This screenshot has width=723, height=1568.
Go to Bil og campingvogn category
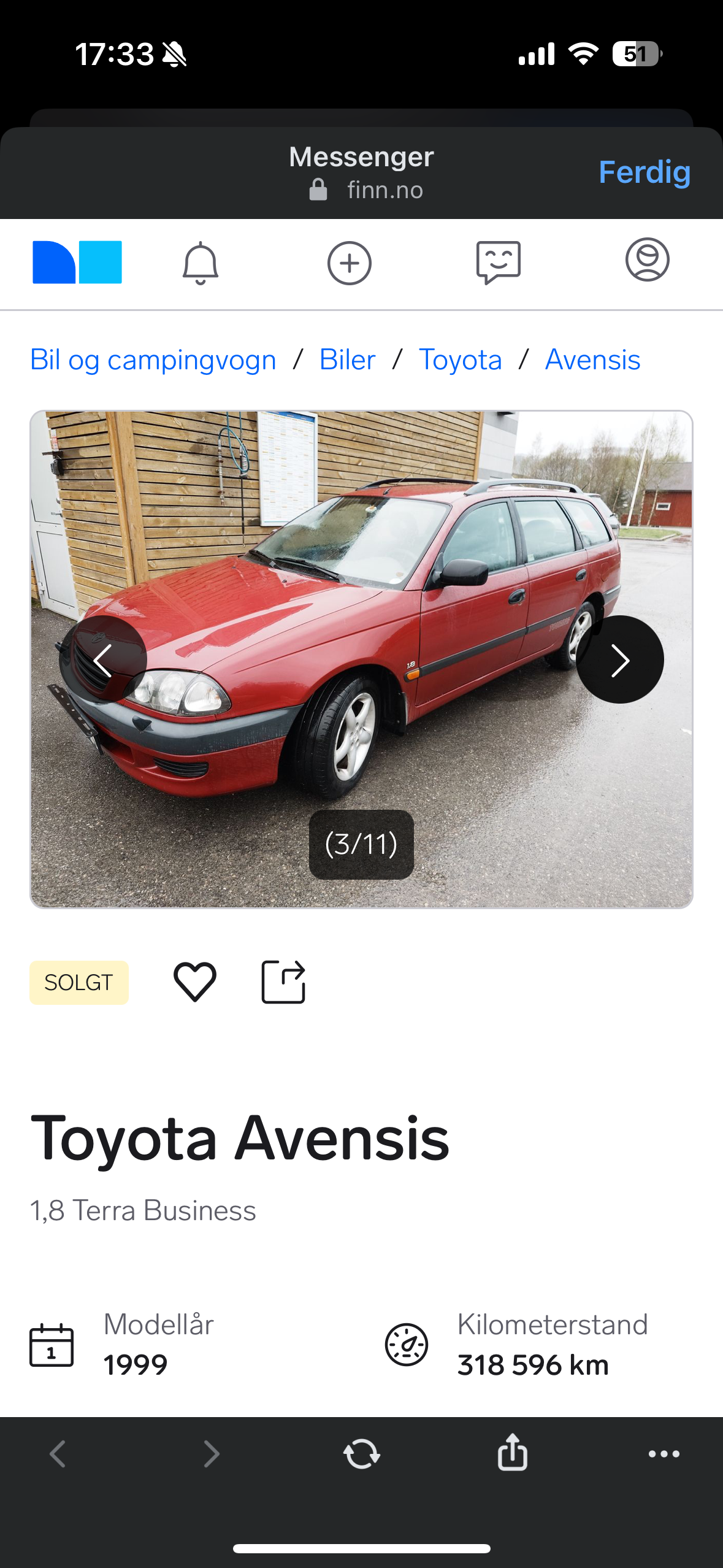point(153,359)
